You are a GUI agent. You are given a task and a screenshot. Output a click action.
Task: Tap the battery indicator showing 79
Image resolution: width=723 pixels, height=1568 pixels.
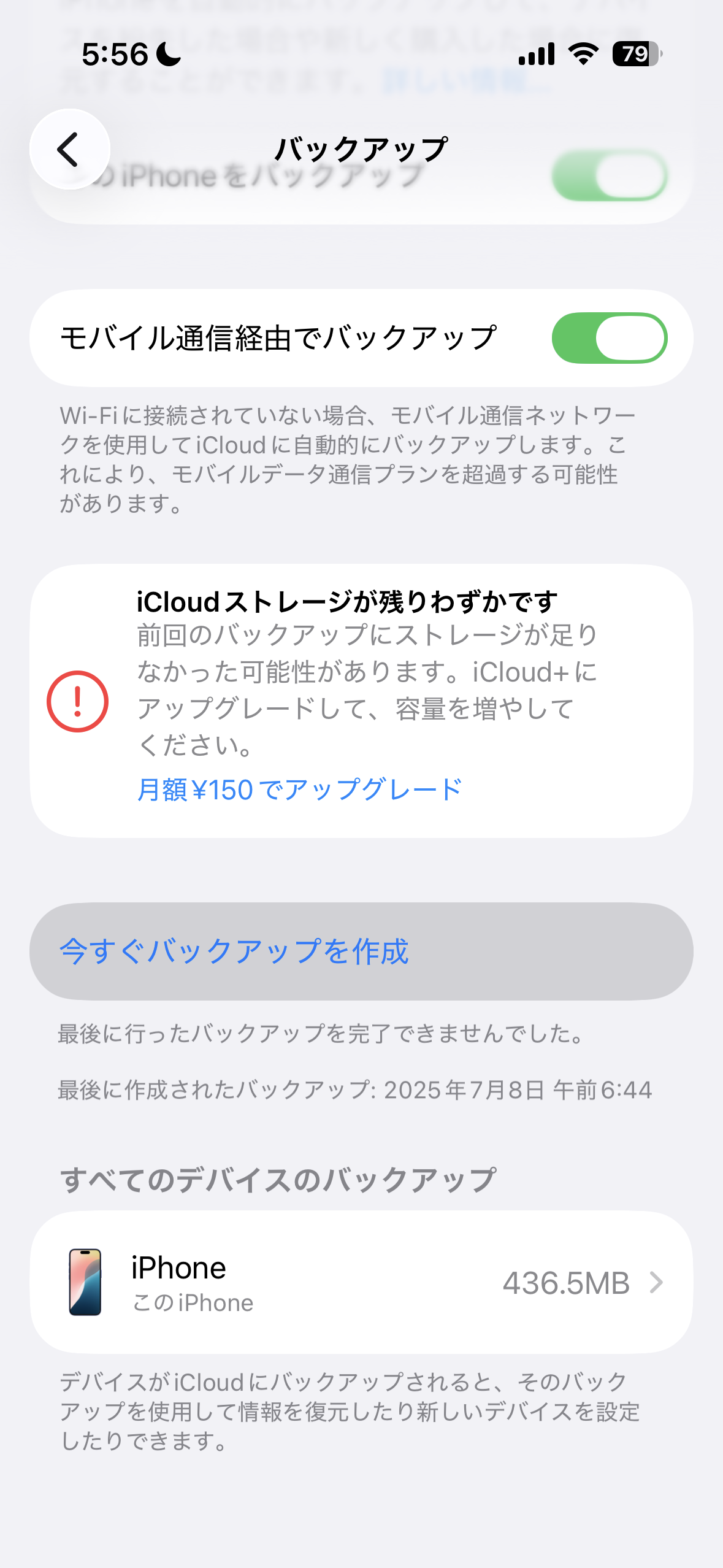(632, 54)
